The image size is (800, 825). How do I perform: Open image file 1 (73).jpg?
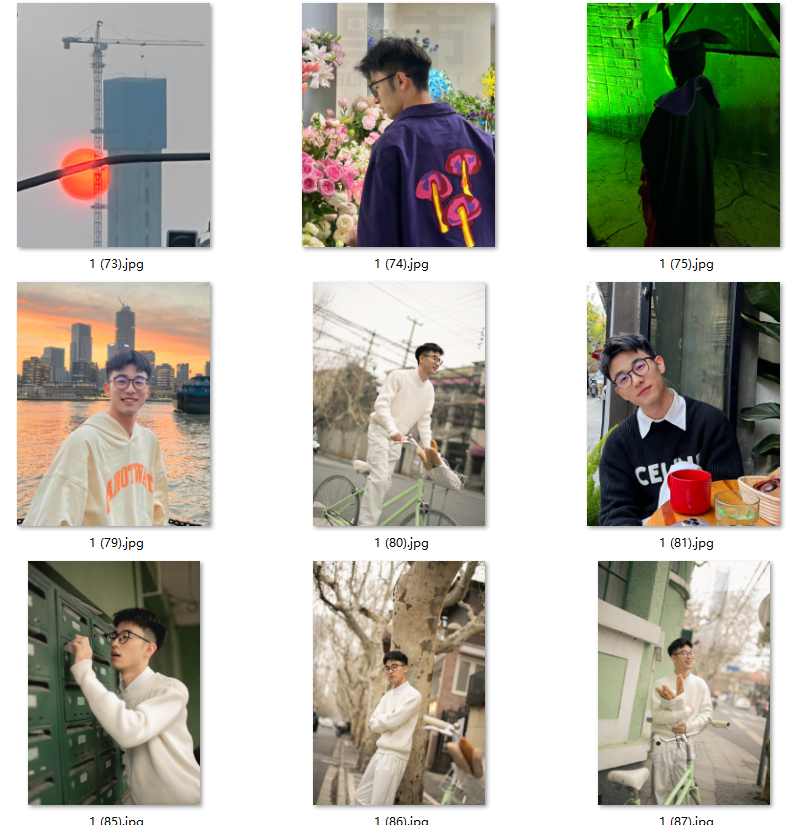[x=113, y=125]
